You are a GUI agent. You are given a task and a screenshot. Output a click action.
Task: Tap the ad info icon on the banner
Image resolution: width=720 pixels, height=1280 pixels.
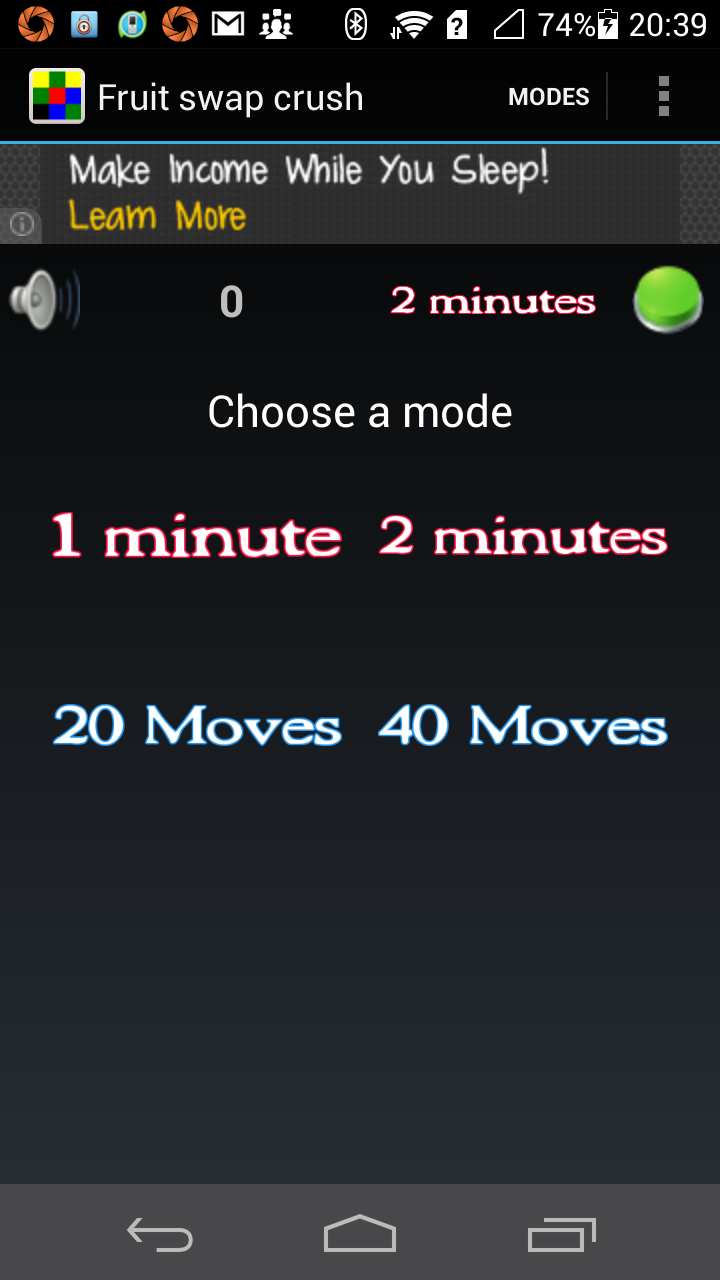[x=20, y=226]
